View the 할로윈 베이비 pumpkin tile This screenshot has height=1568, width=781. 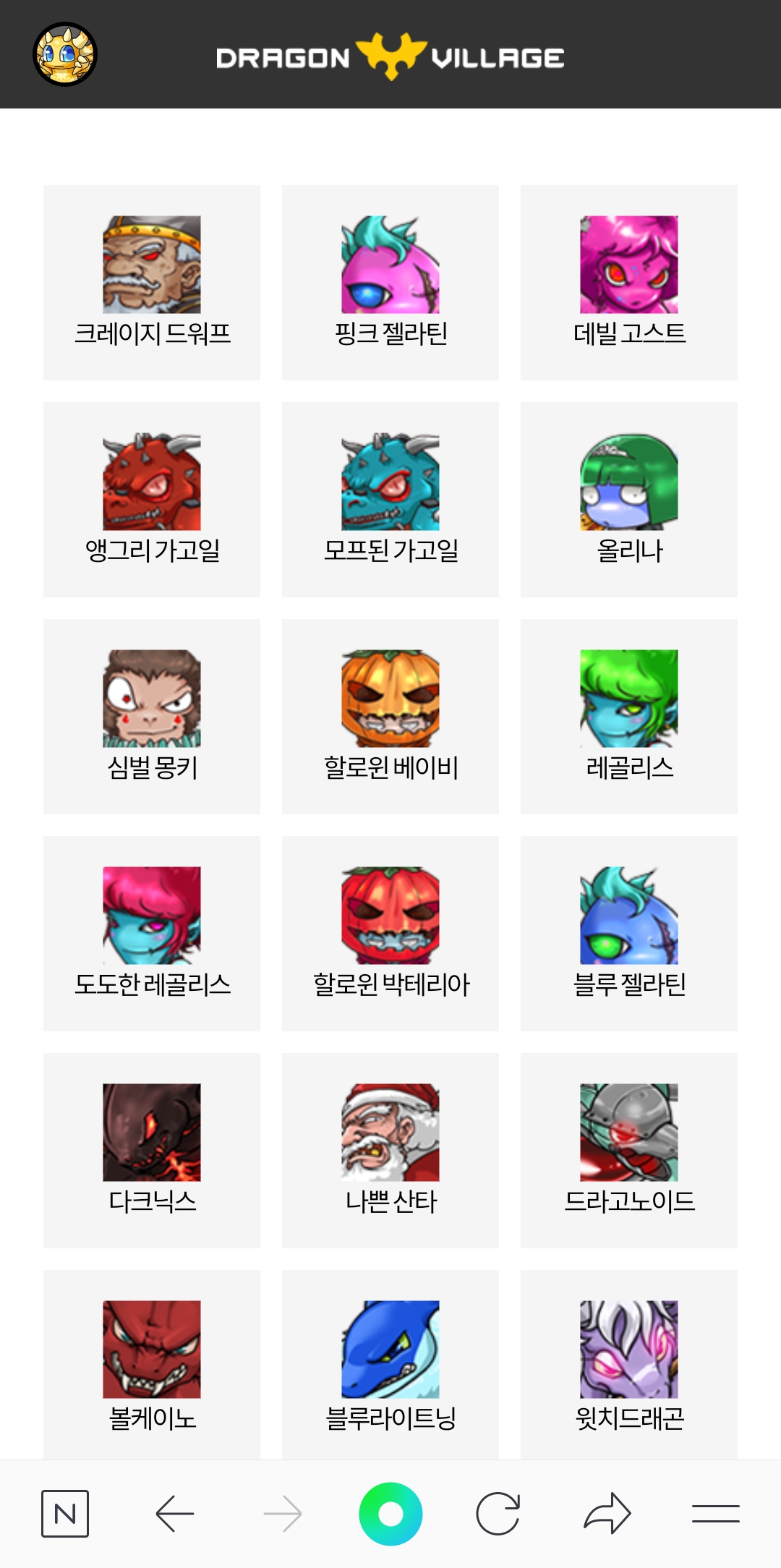[x=390, y=716]
